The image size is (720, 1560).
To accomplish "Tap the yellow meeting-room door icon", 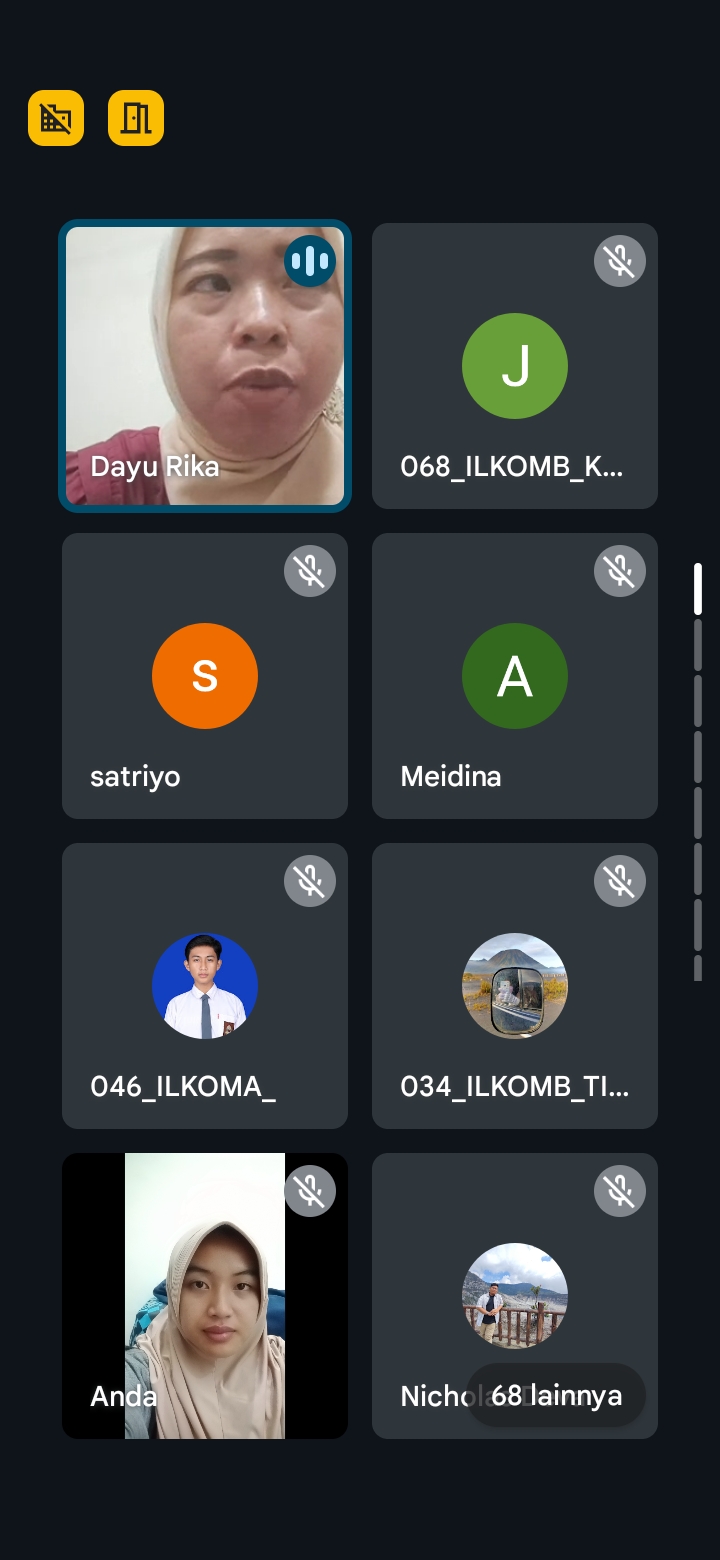I will (136, 118).
